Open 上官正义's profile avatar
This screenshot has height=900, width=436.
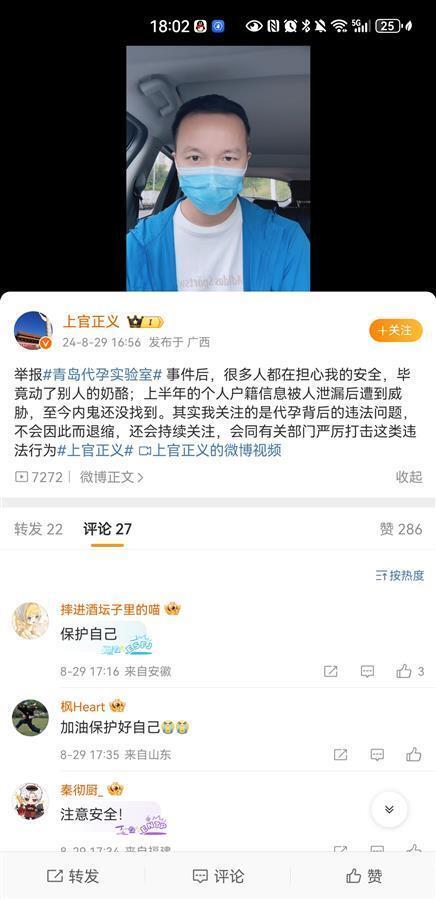(33, 331)
